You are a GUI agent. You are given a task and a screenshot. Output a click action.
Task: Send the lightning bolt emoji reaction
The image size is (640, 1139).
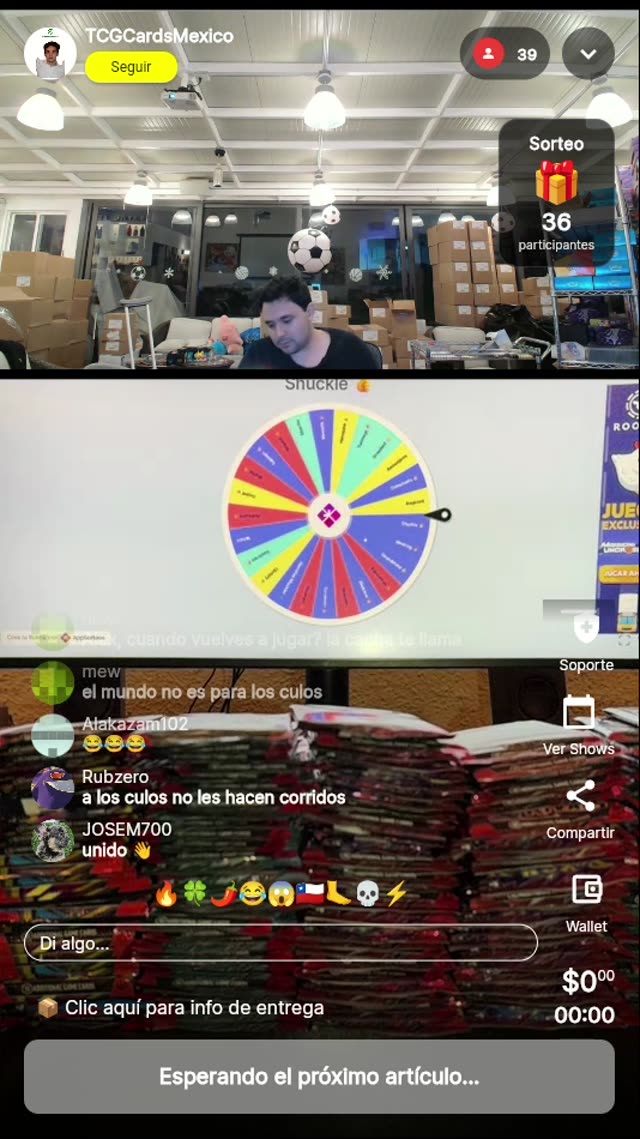[x=397, y=893]
